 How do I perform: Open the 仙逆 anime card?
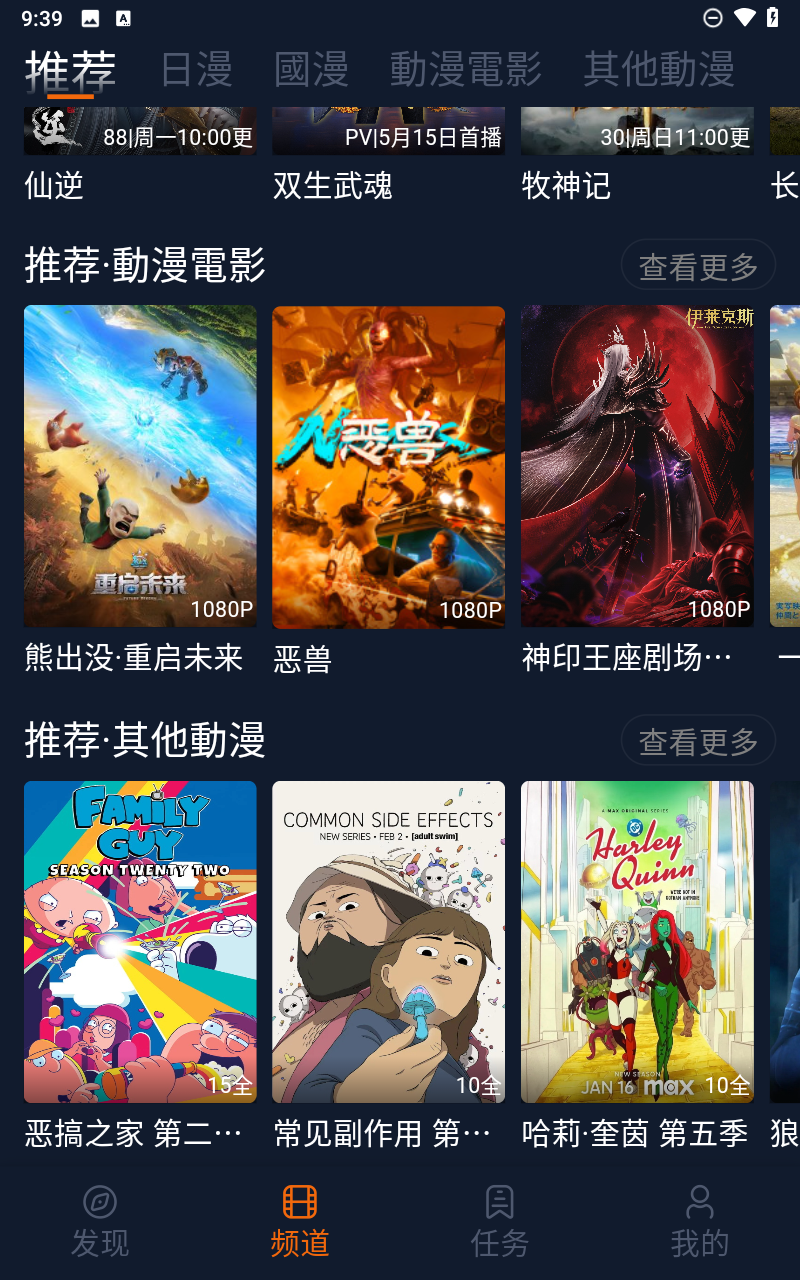[140, 150]
